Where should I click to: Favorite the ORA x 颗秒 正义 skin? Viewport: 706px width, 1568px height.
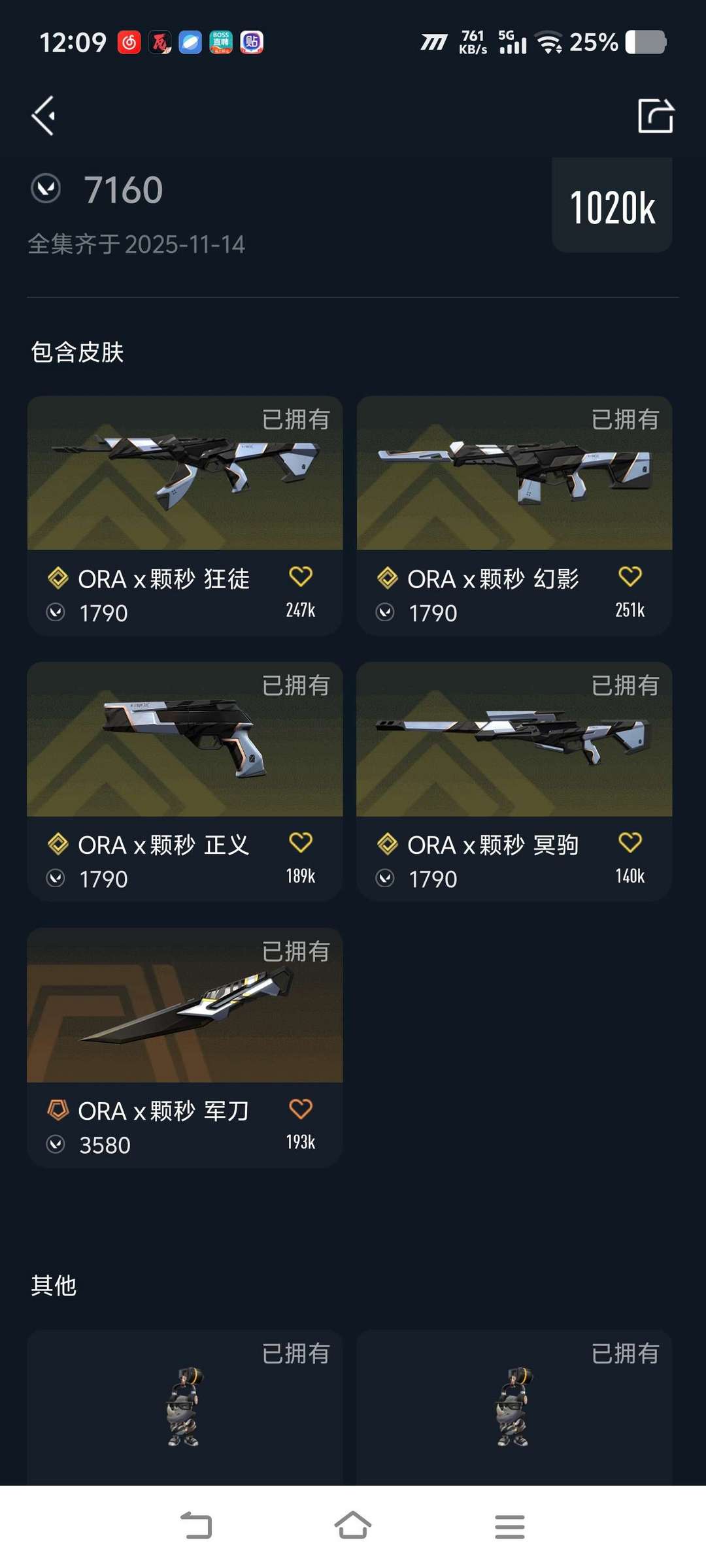pos(301,843)
